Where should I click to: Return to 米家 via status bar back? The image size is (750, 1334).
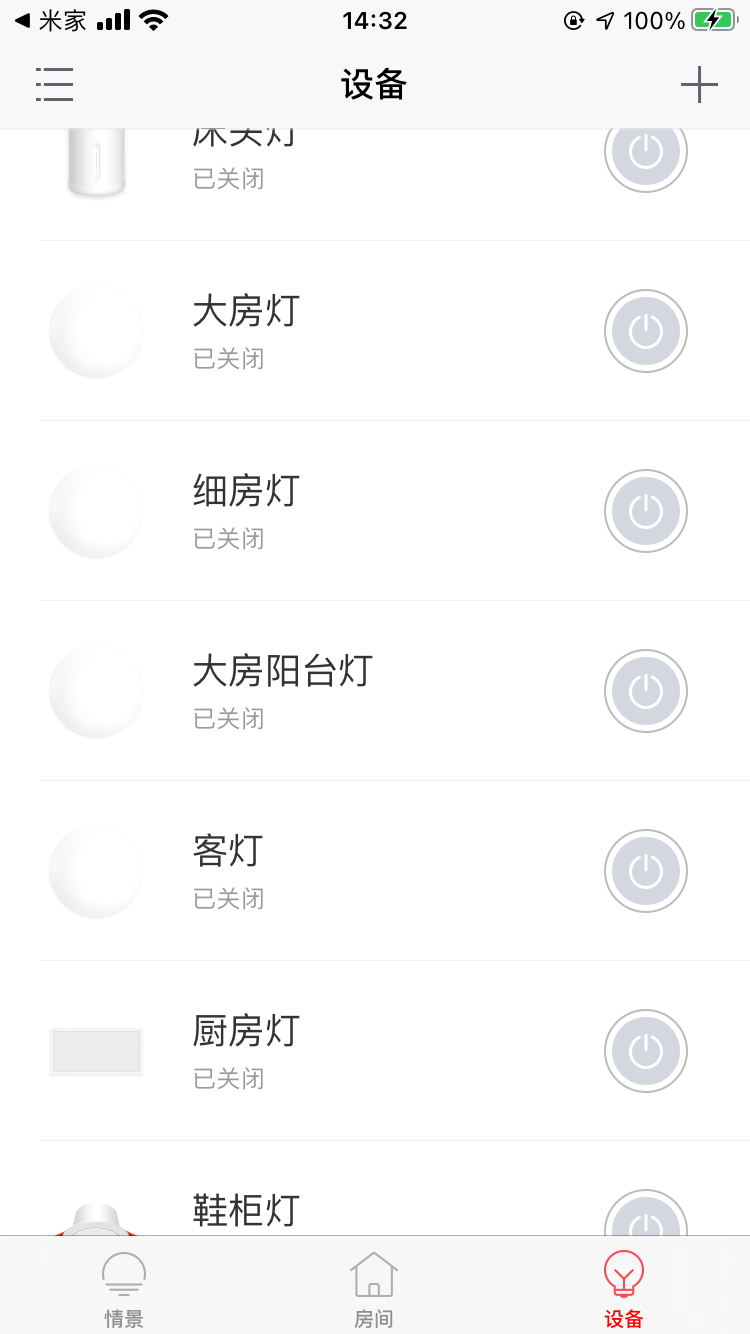(x=50, y=20)
